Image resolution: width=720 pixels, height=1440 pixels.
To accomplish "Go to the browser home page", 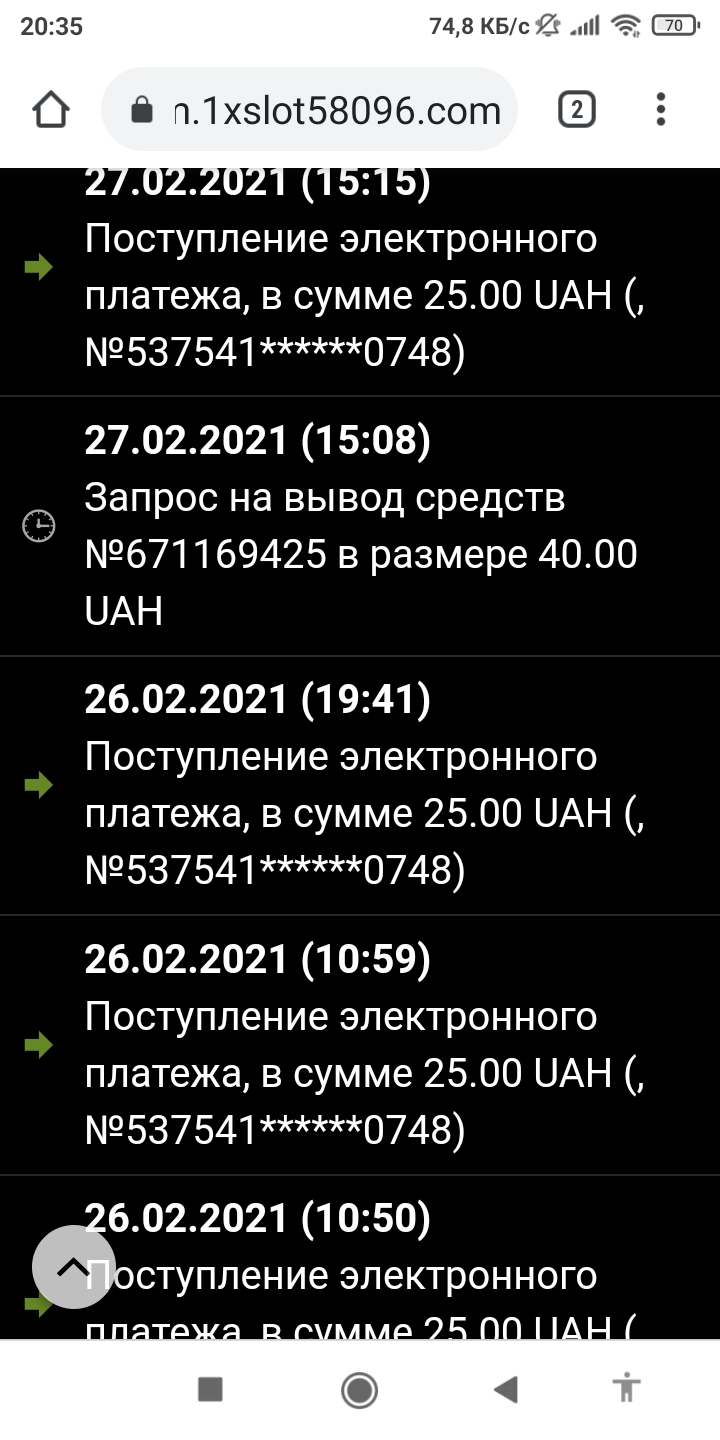I will (x=52, y=110).
